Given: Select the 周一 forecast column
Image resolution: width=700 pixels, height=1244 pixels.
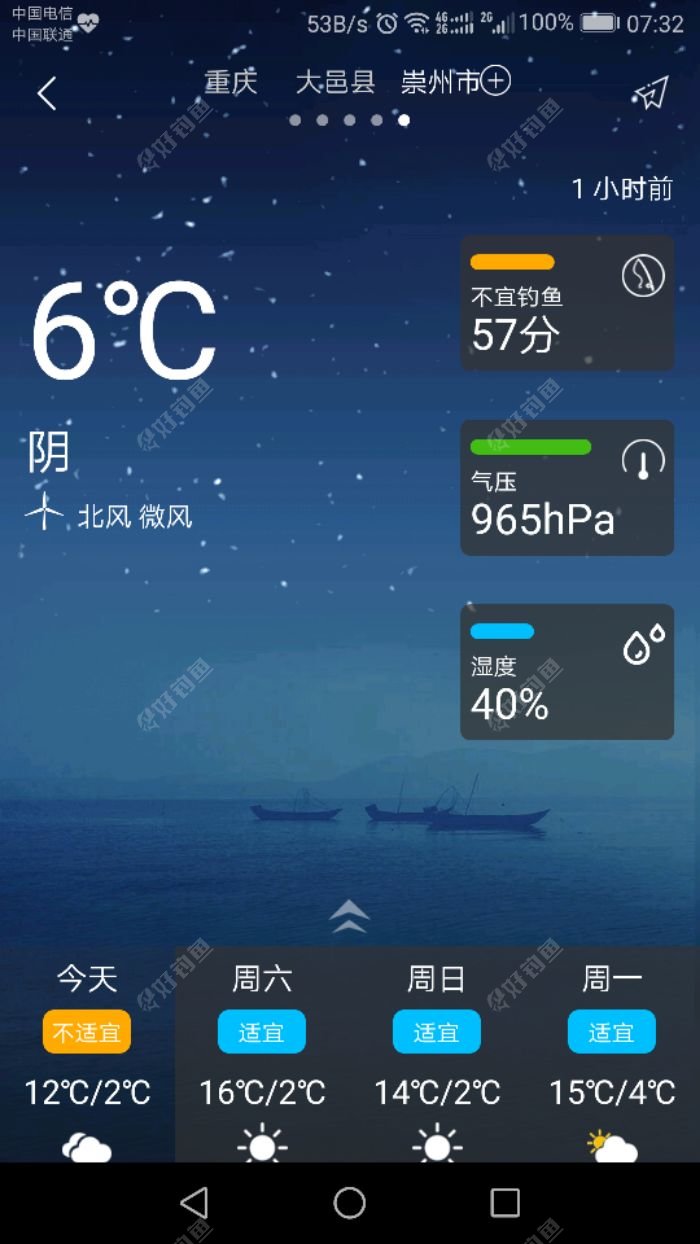Looking at the screenshot, I should click(612, 1050).
